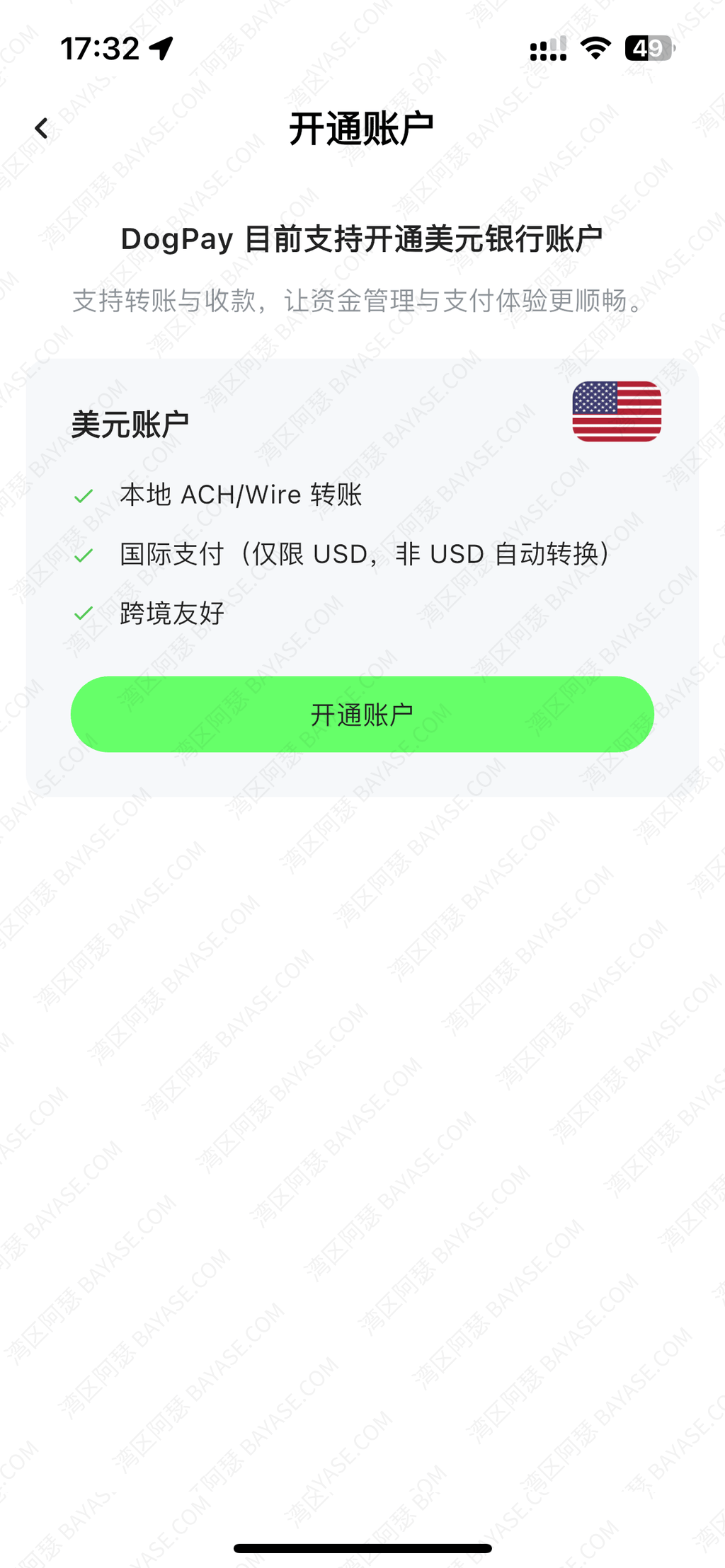Tap the green checkmark beside 本地 ACH/Wire 转账
This screenshot has height=1568, width=725.
(84, 495)
